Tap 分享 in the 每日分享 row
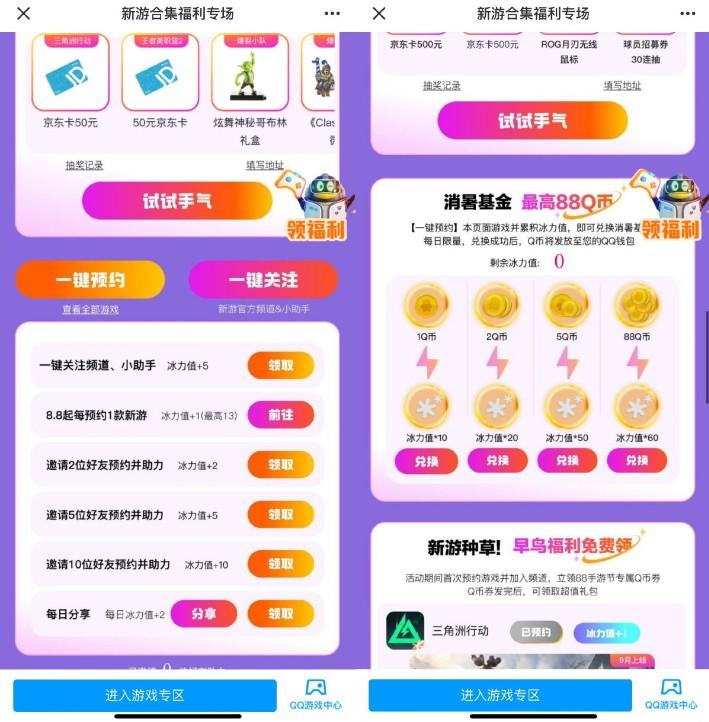This screenshot has width=709, height=722. tap(203, 614)
